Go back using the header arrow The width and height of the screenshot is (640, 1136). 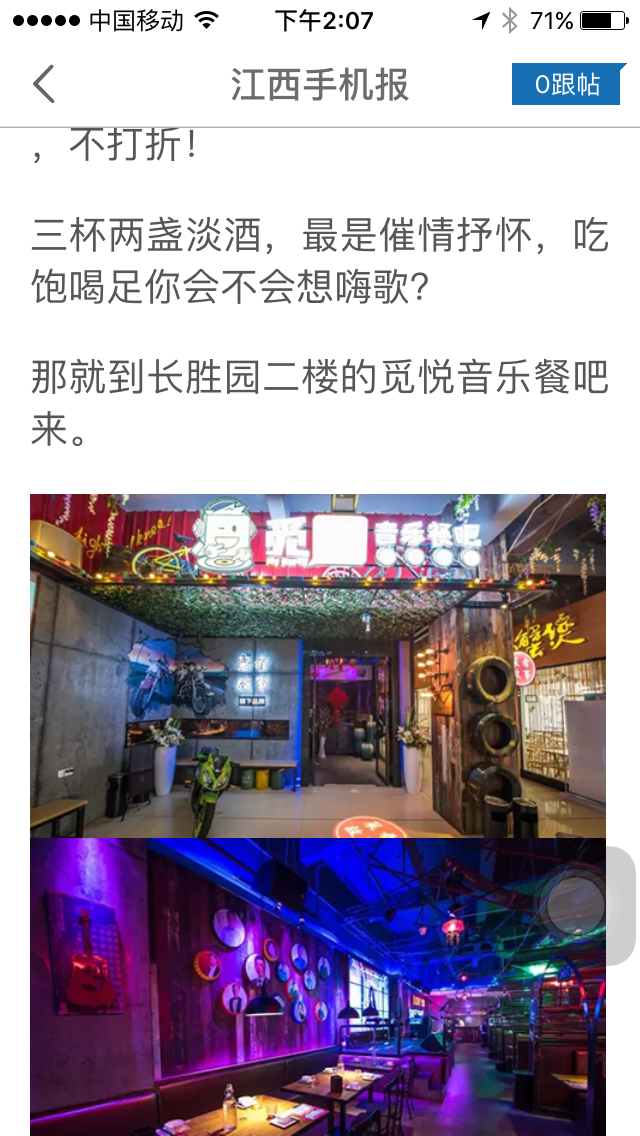pos(44,85)
